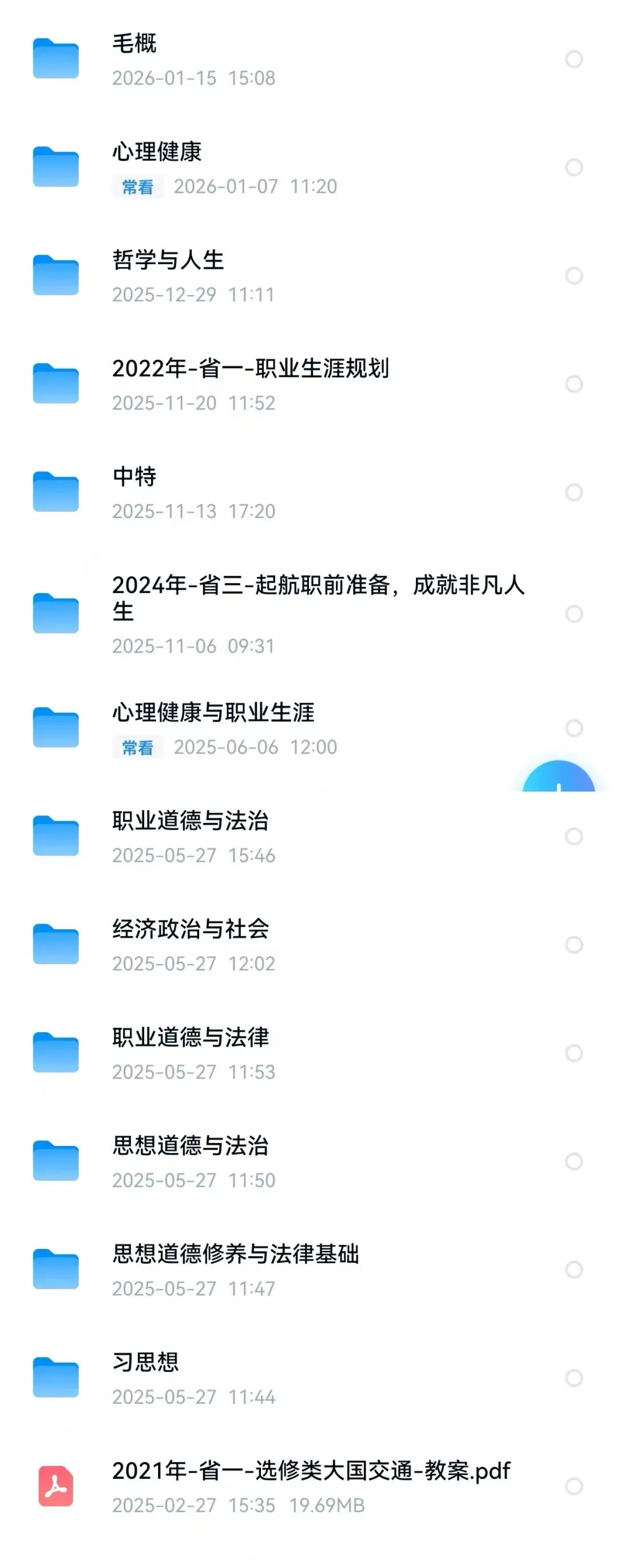Check the circle beside 经济政治与社会
Viewport: 618px width, 1568px height.
tap(573, 945)
